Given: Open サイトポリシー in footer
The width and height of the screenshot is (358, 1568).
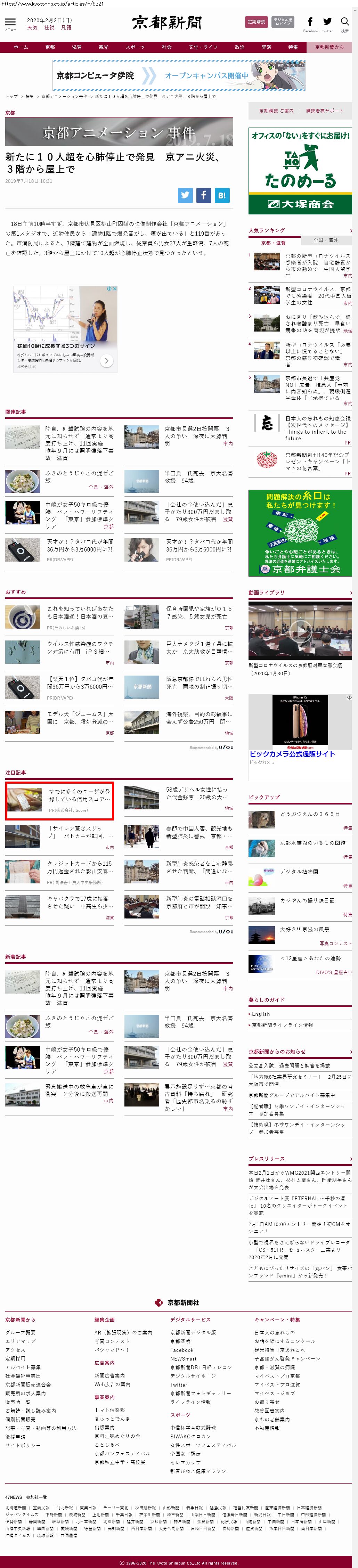Looking at the screenshot, I should coord(23,1444).
